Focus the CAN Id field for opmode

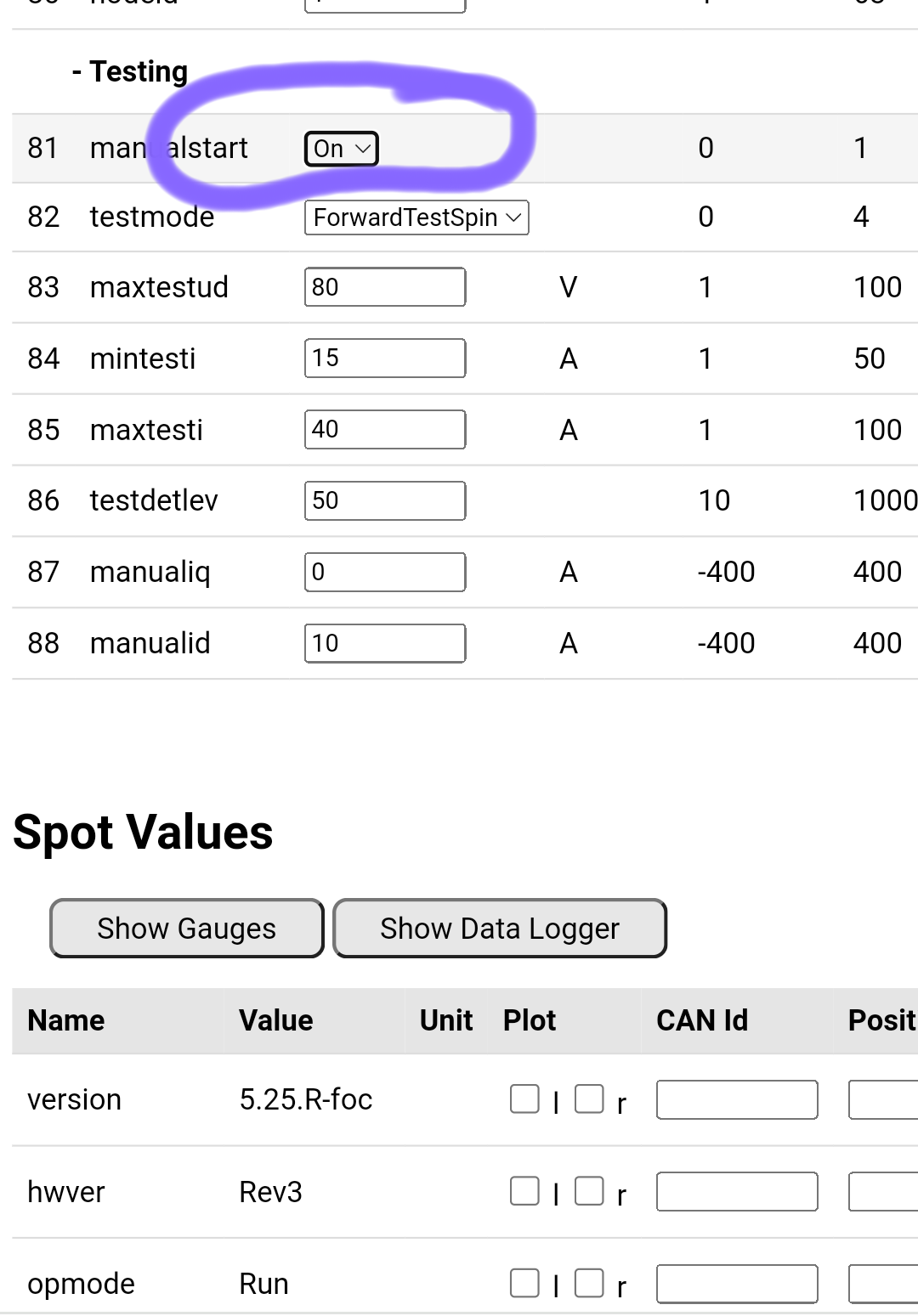coord(736,1283)
